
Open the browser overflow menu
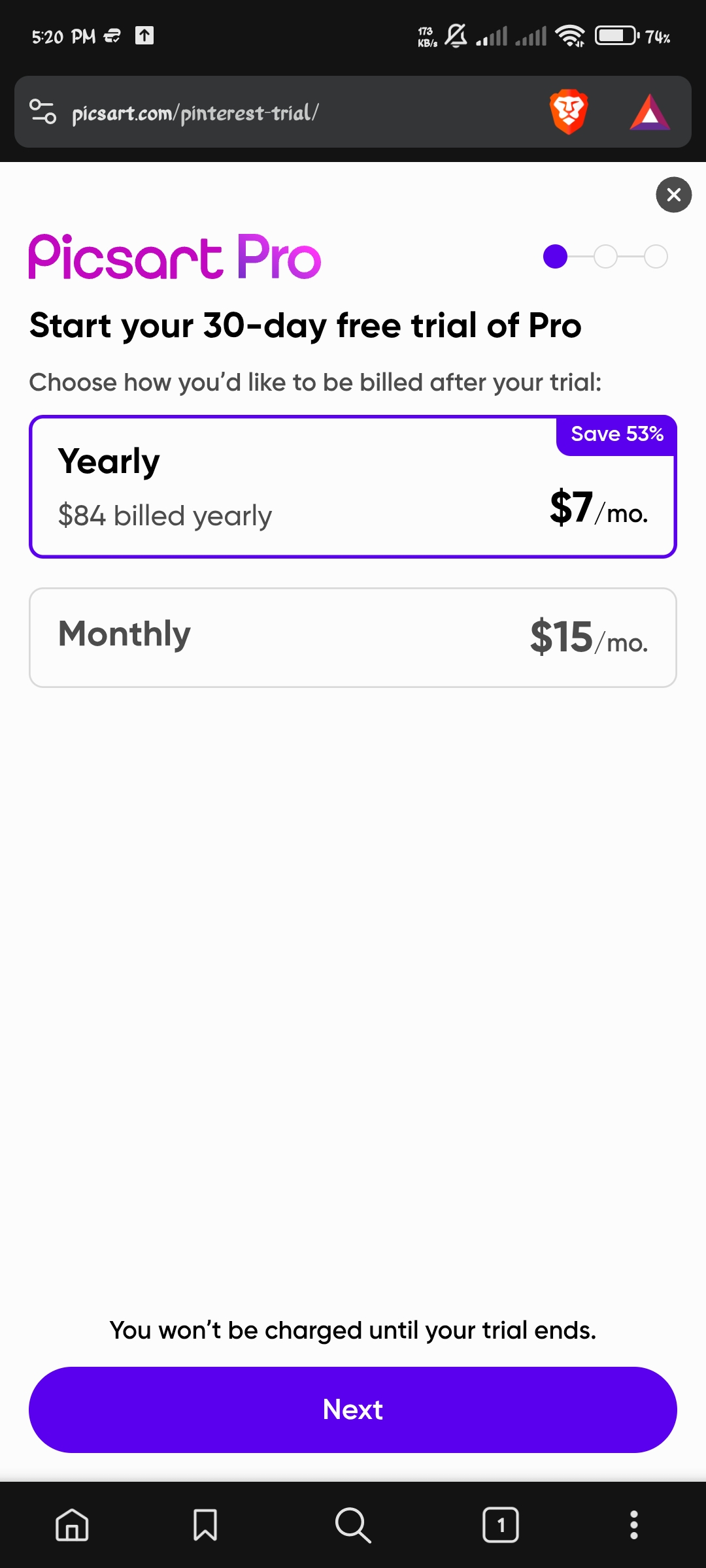point(633,1525)
